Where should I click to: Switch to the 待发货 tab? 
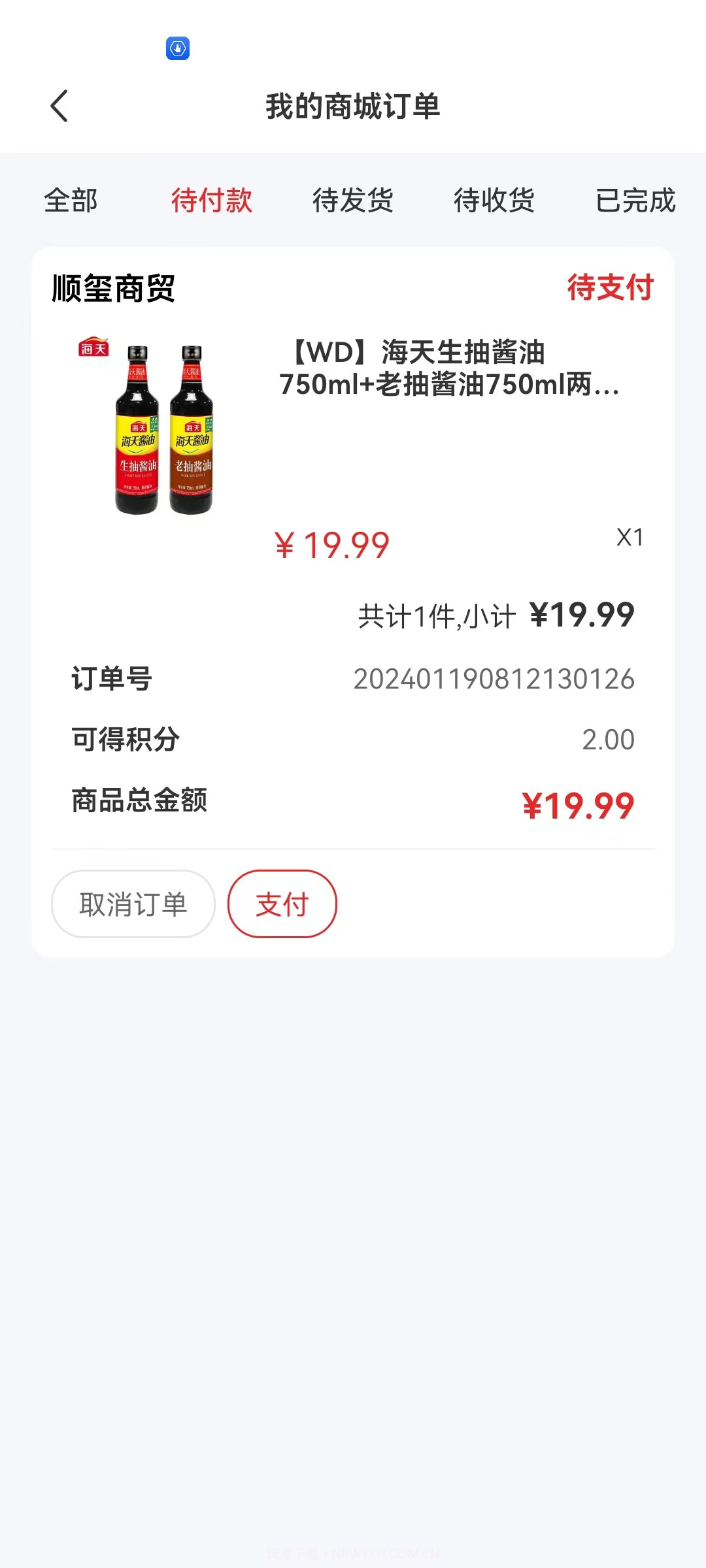click(353, 203)
